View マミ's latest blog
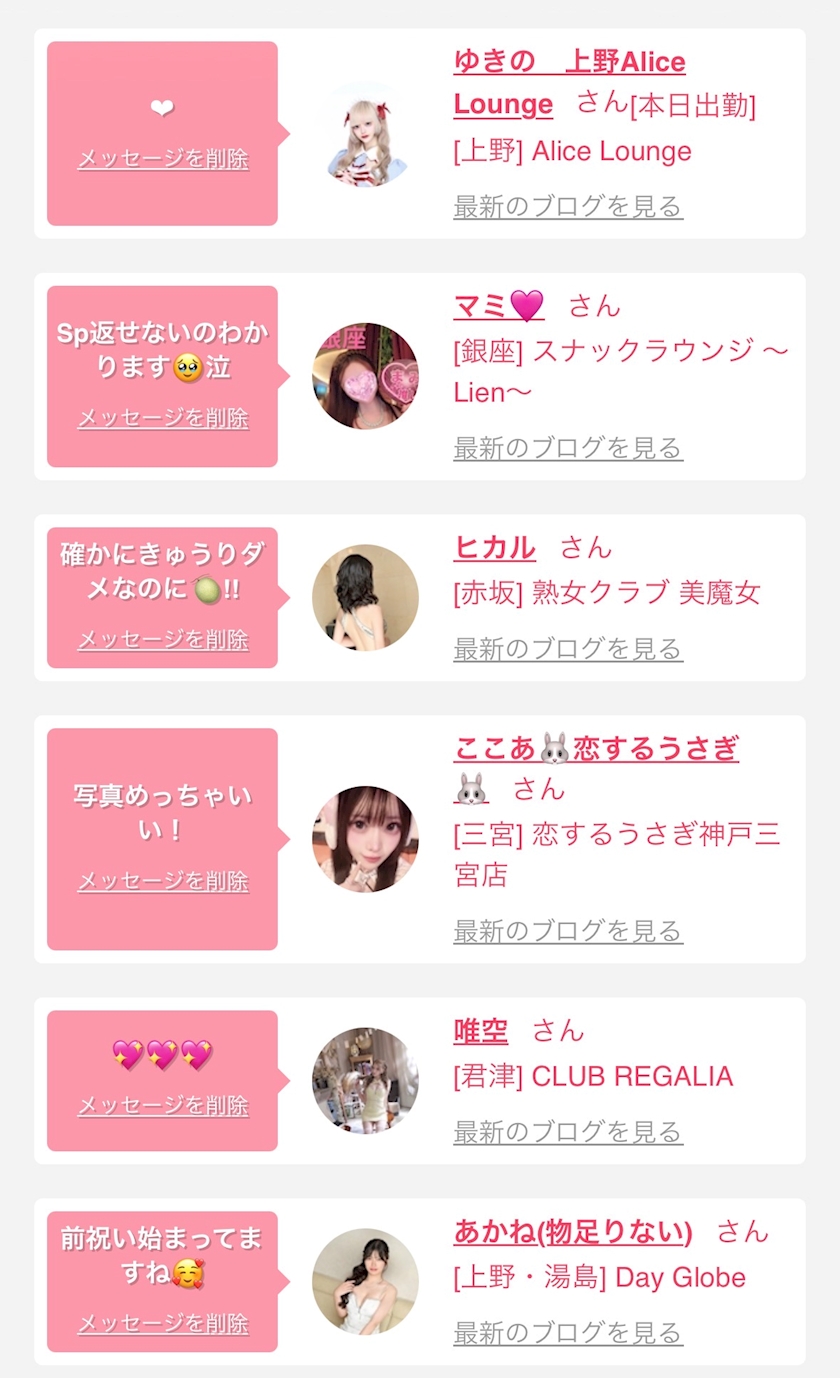Viewport: 840px width, 1378px height. (x=568, y=448)
